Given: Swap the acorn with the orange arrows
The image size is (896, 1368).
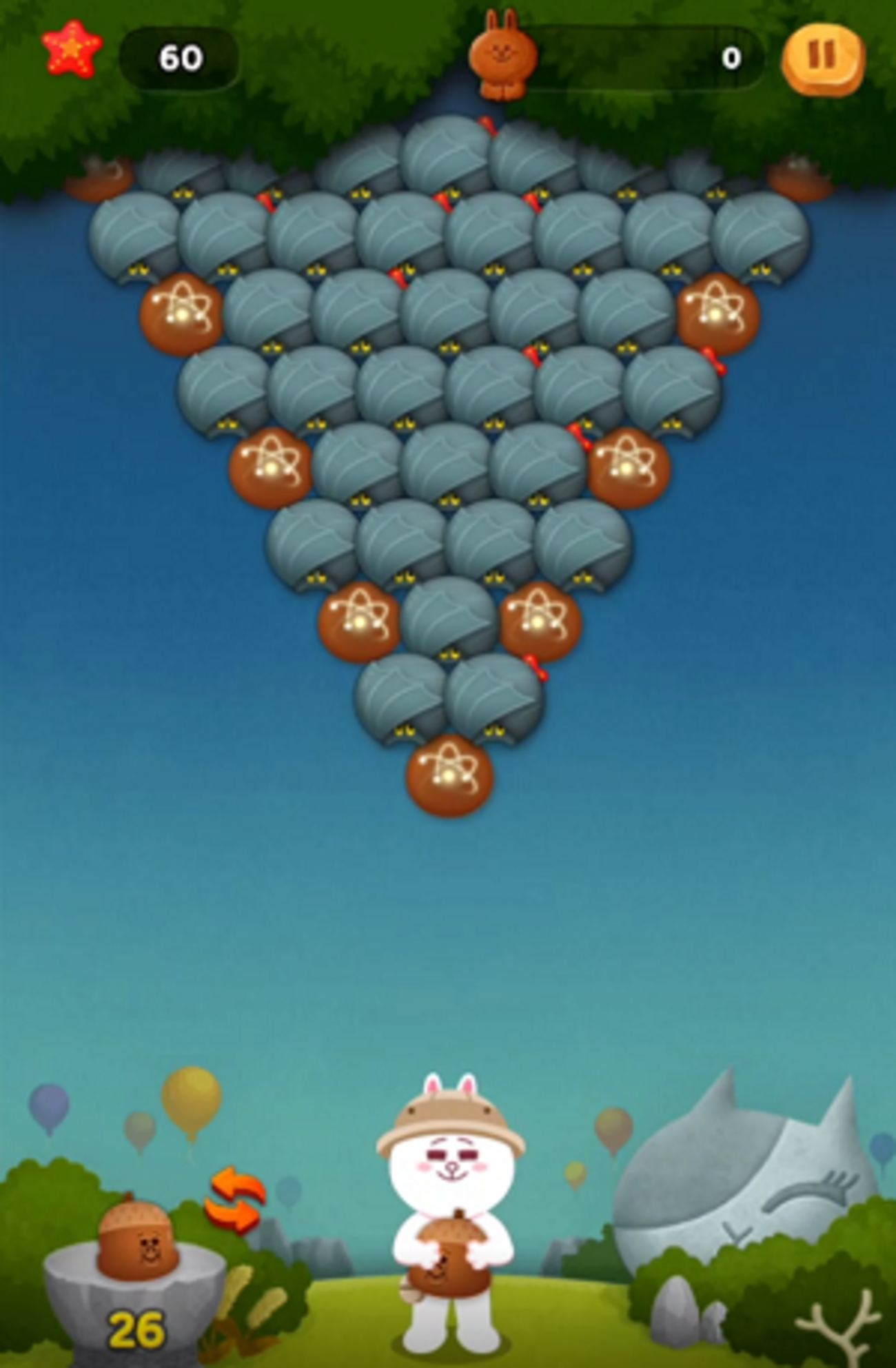Looking at the screenshot, I should point(236,1199).
